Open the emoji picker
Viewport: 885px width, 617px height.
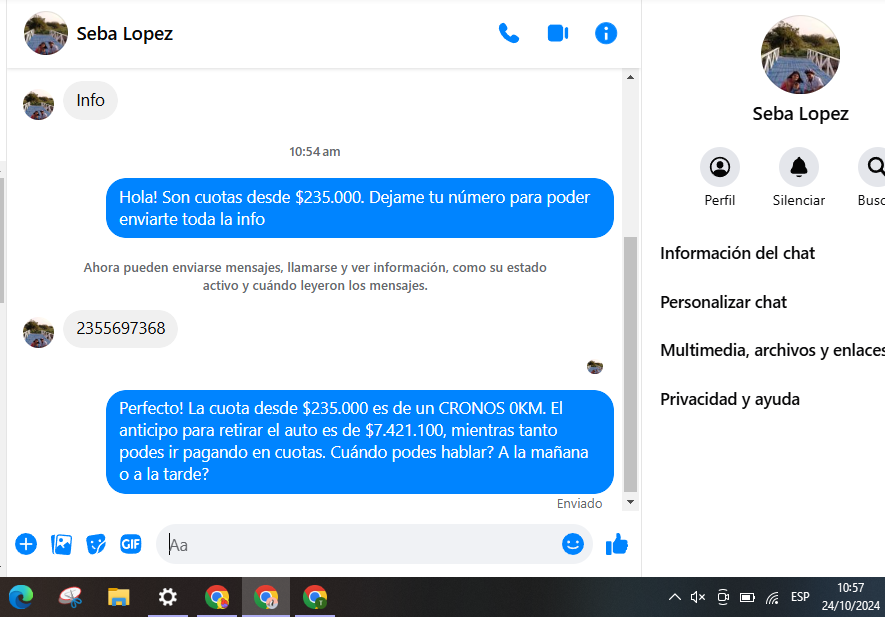pyautogui.click(x=573, y=544)
